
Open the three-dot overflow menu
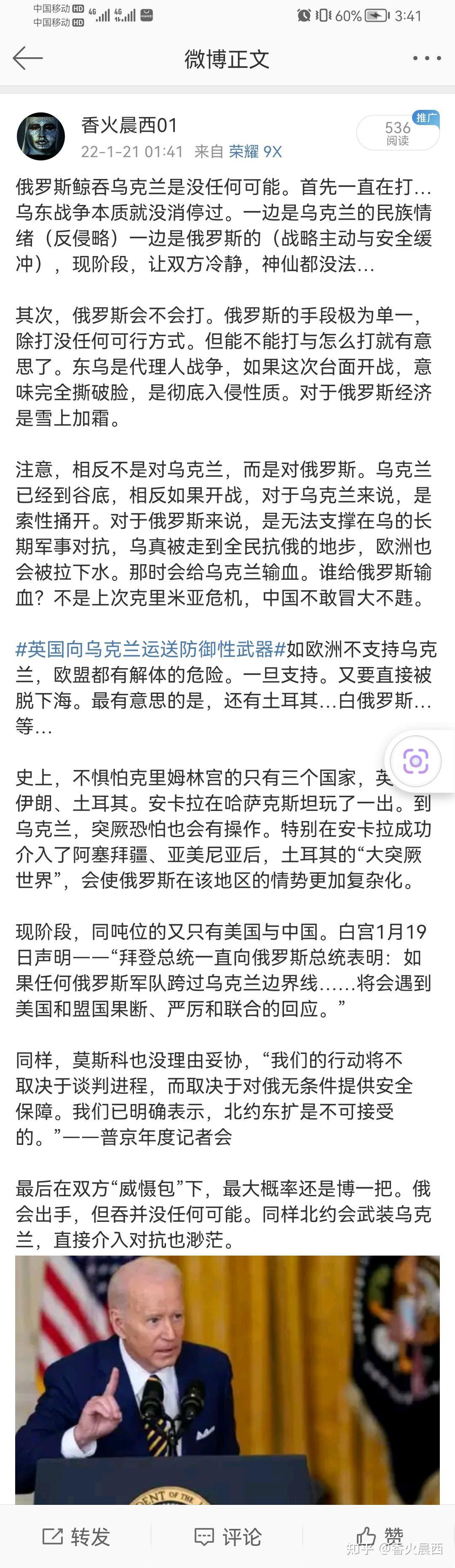coord(426,59)
